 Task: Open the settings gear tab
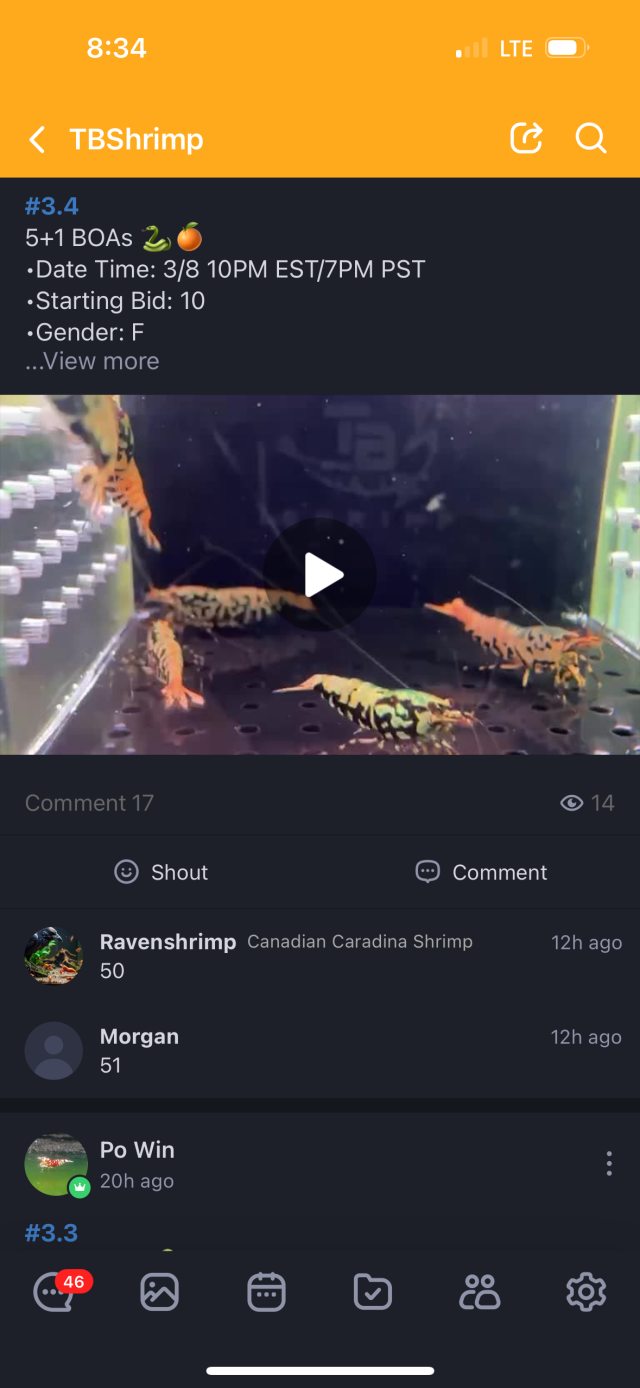pos(586,1292)
